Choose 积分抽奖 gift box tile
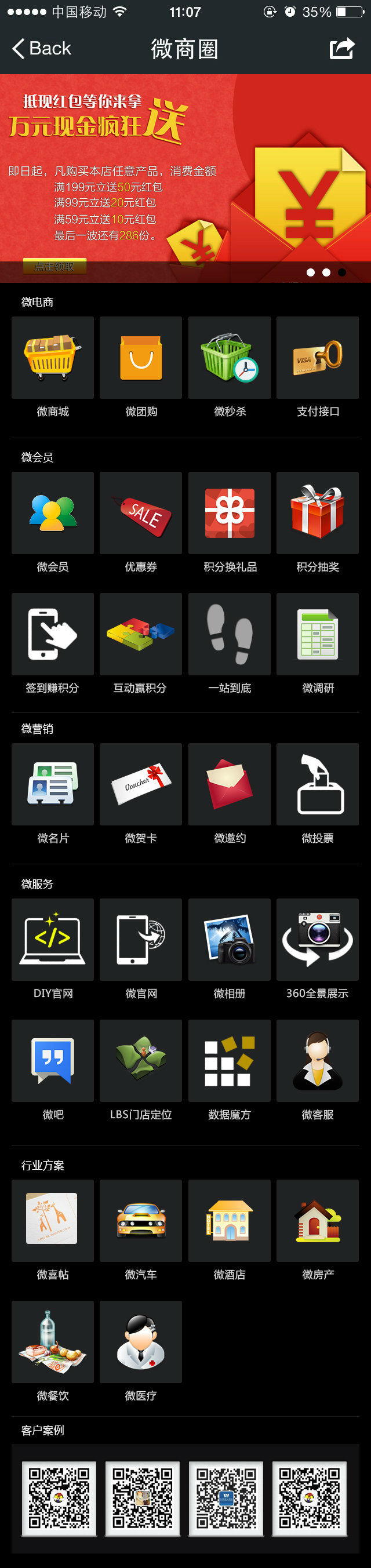Viewport: 371px width, 1568px height. [x=318, y=513]
